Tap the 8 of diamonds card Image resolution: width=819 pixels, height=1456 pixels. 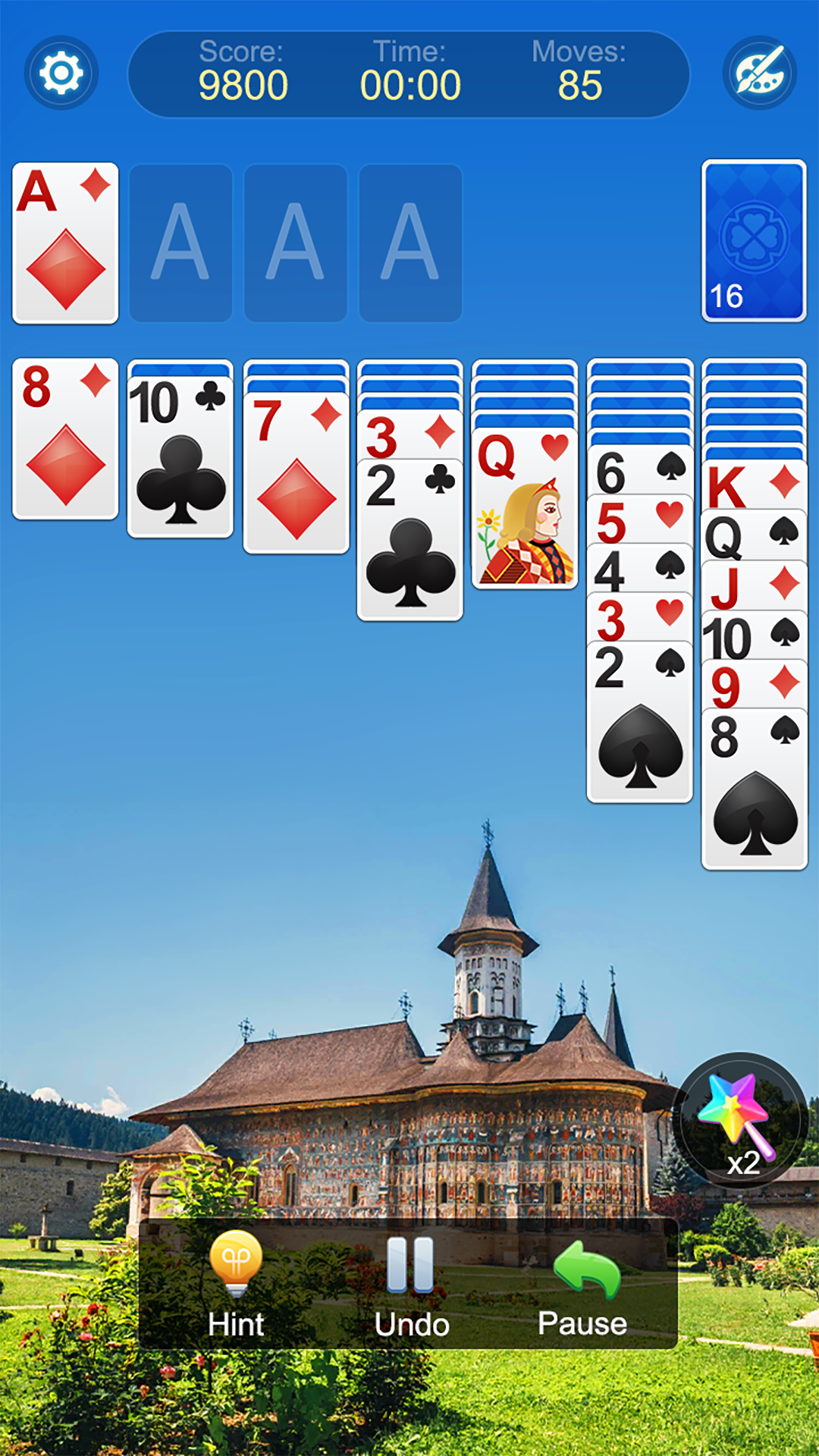(x=65, y=439)
